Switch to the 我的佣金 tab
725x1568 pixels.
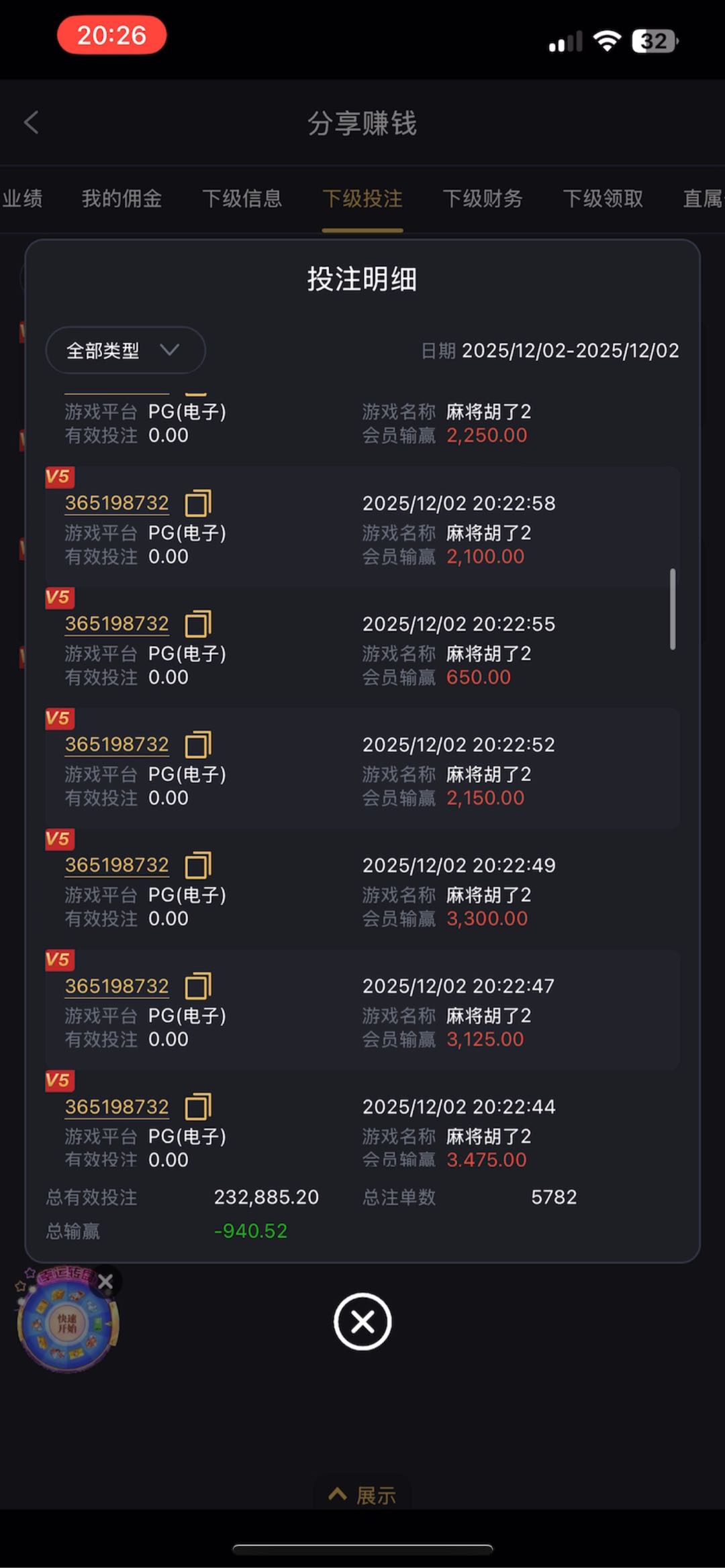click(122, 199)
